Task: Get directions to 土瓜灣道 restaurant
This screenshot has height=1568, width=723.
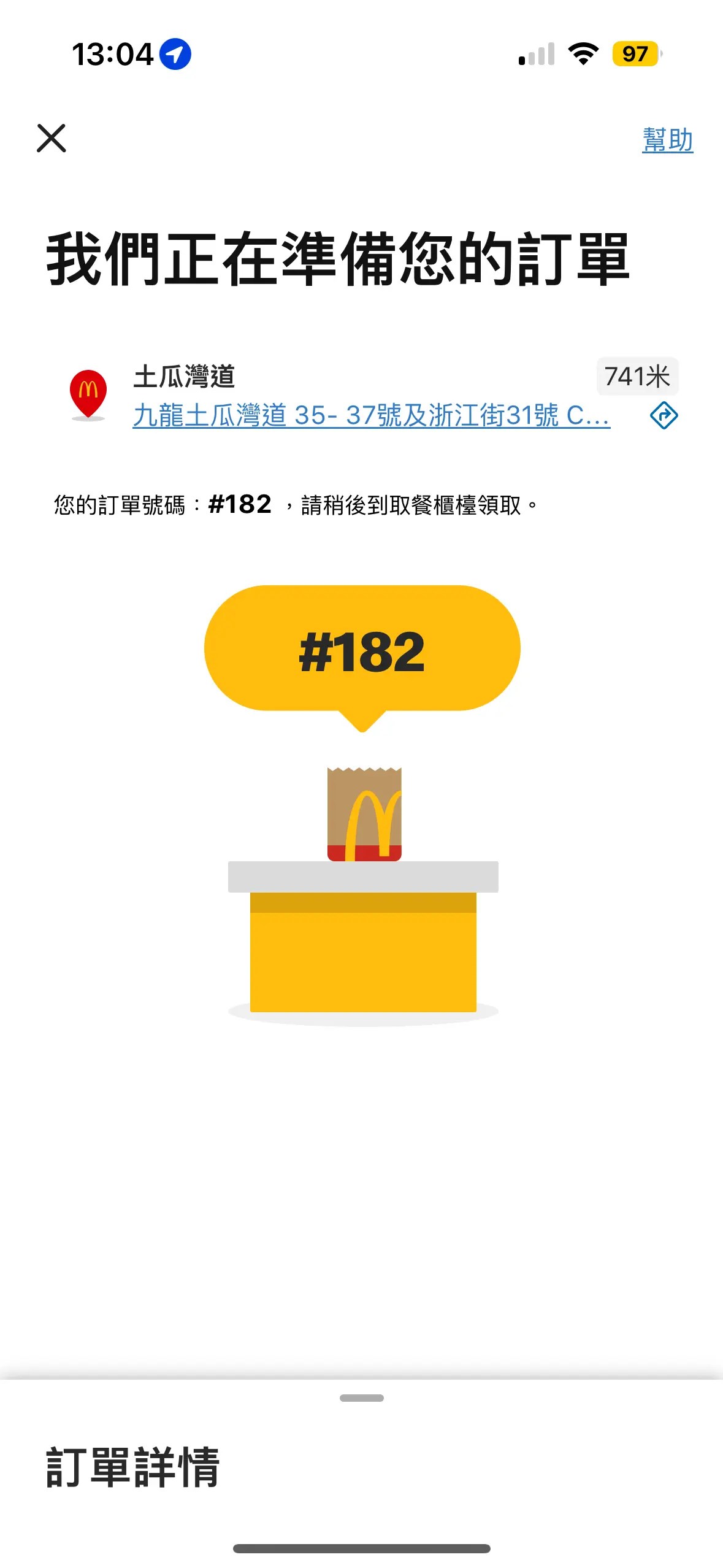Action: click(664, 415)
